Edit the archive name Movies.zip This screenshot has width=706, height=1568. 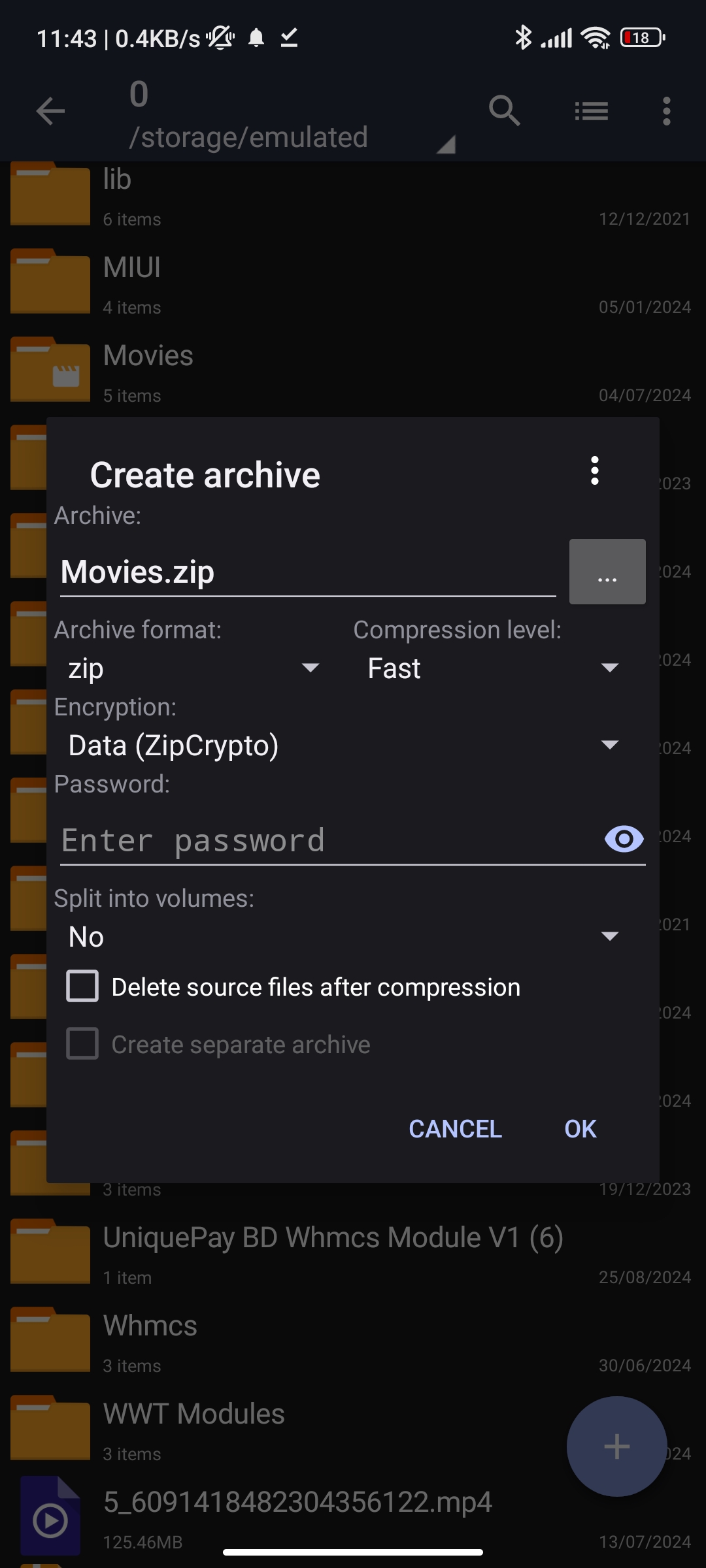(x=308, y=573)
